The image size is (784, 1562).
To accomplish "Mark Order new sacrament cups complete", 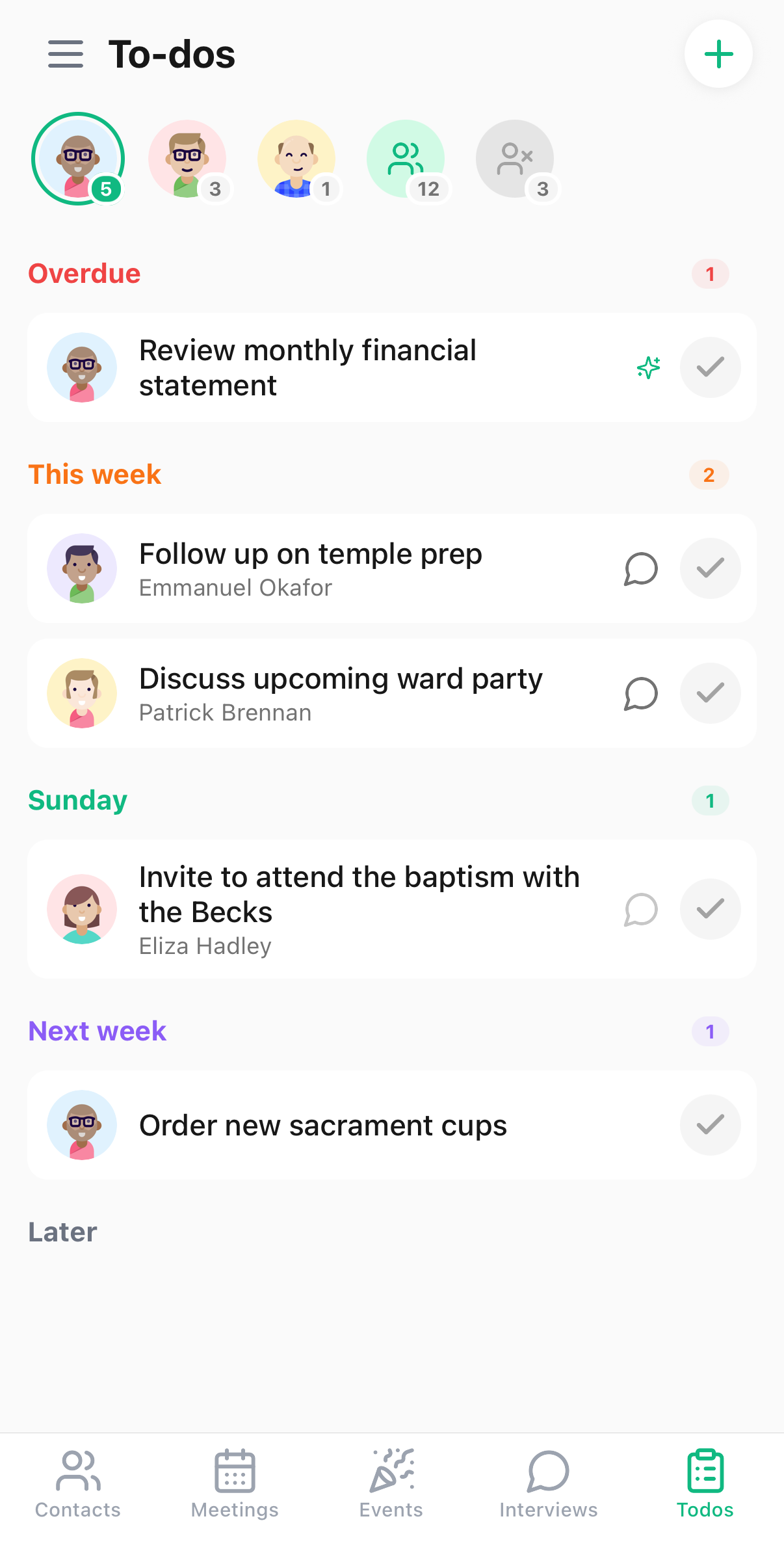I will coord(710,1125).
